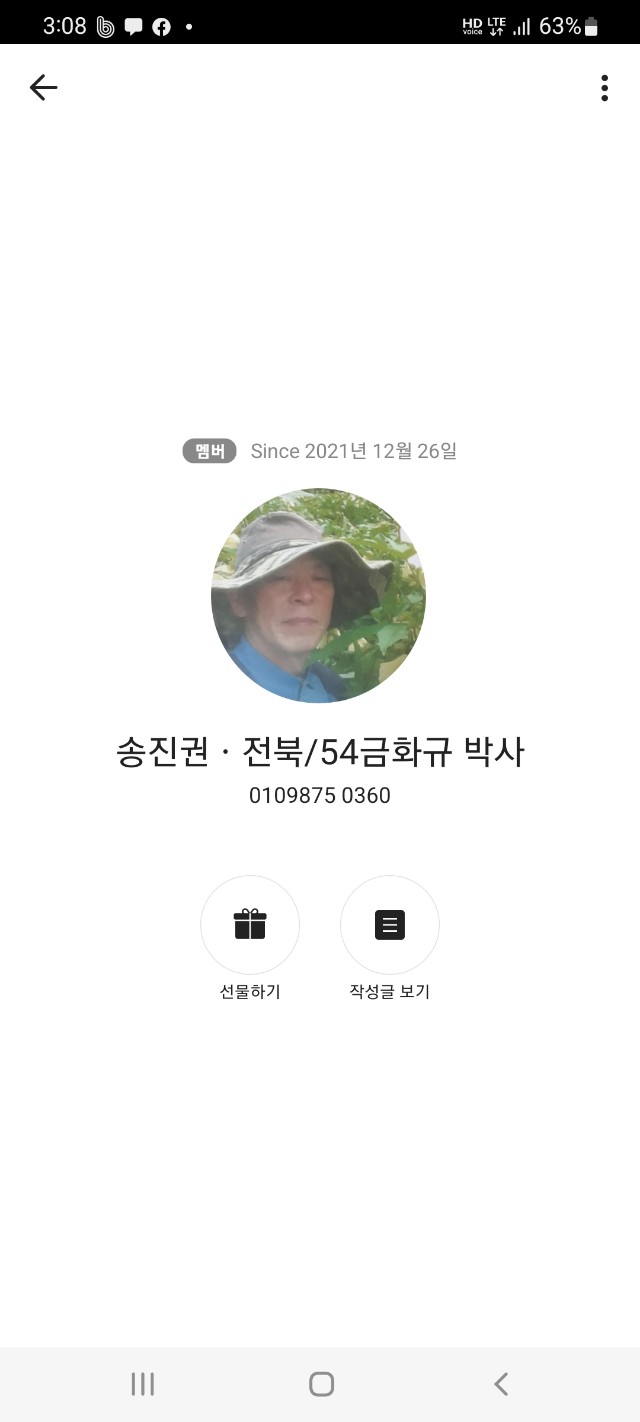Enlarge the profile photo
This screenshot has width=640, height=1422.
pos(318,596)
